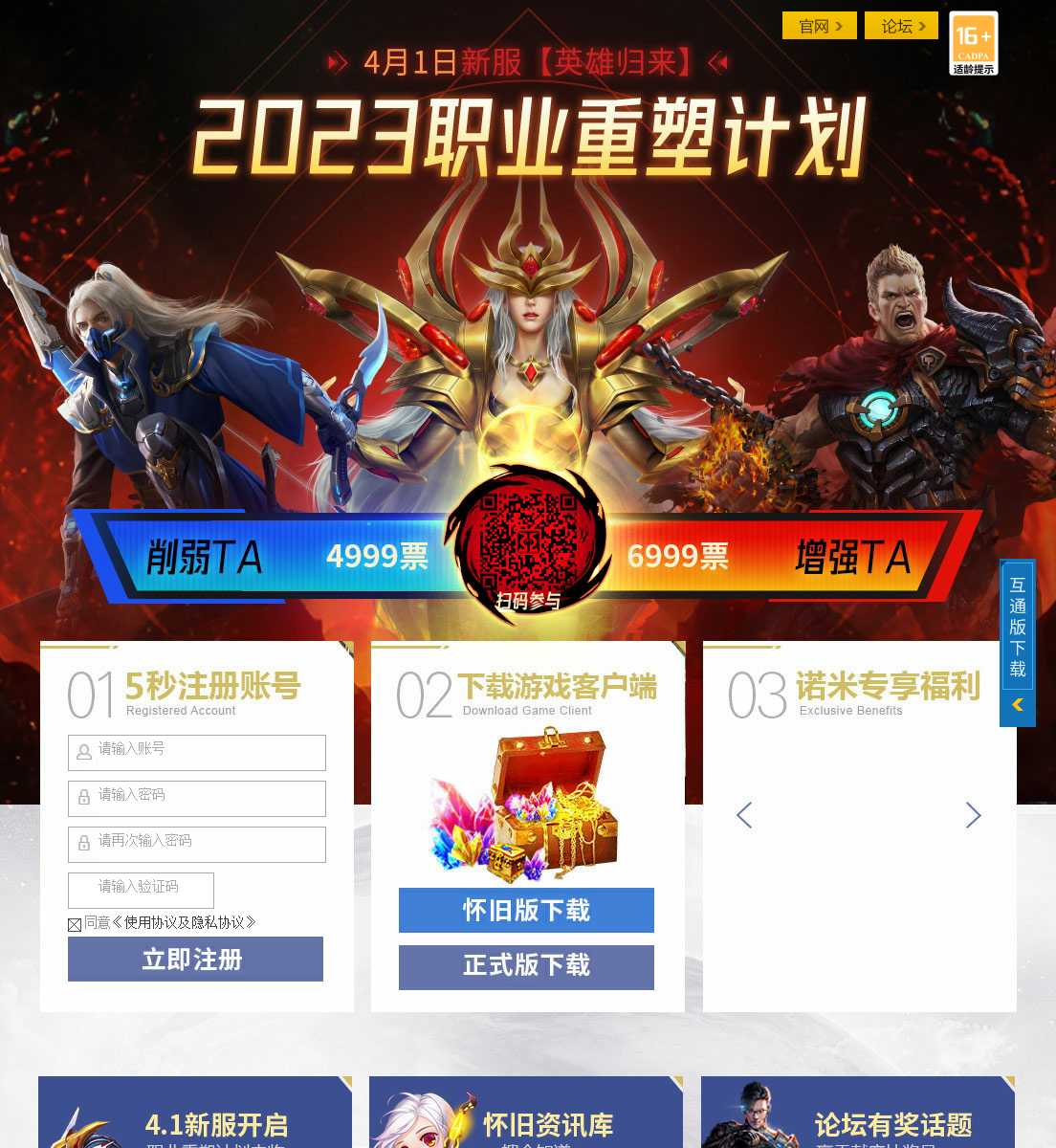This screenshot has height=1148, width=1056.
Task: Toggle the 同意 agreement checkbox
Action: [75, 925]
